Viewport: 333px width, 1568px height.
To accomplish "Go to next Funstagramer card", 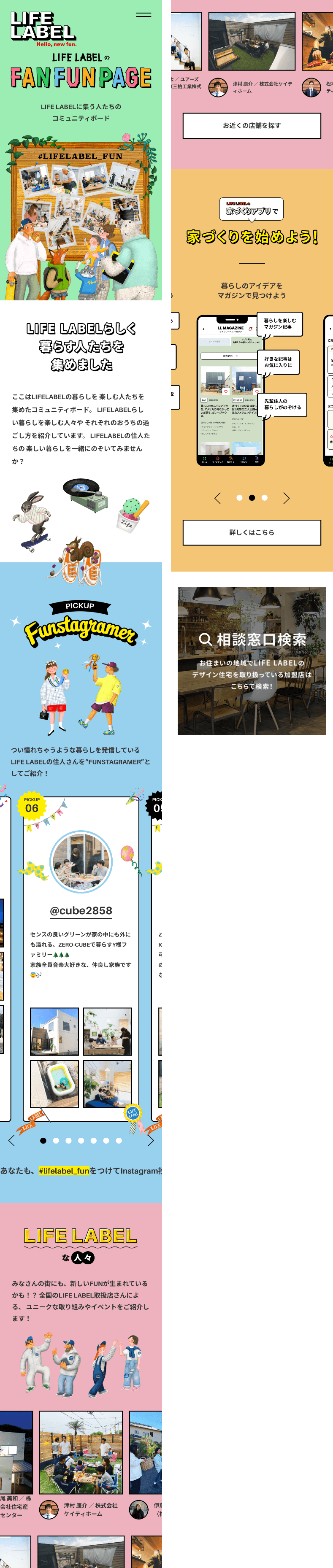I will click(150, 1141).
